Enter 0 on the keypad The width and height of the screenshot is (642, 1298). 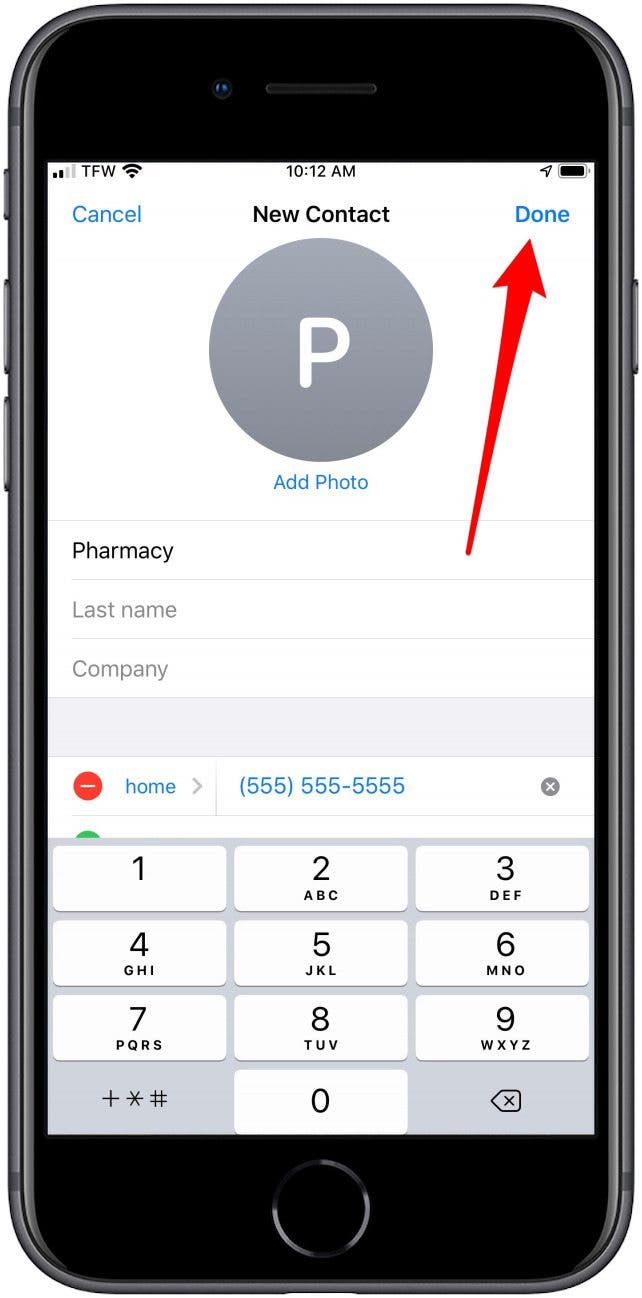point(320,1101)
